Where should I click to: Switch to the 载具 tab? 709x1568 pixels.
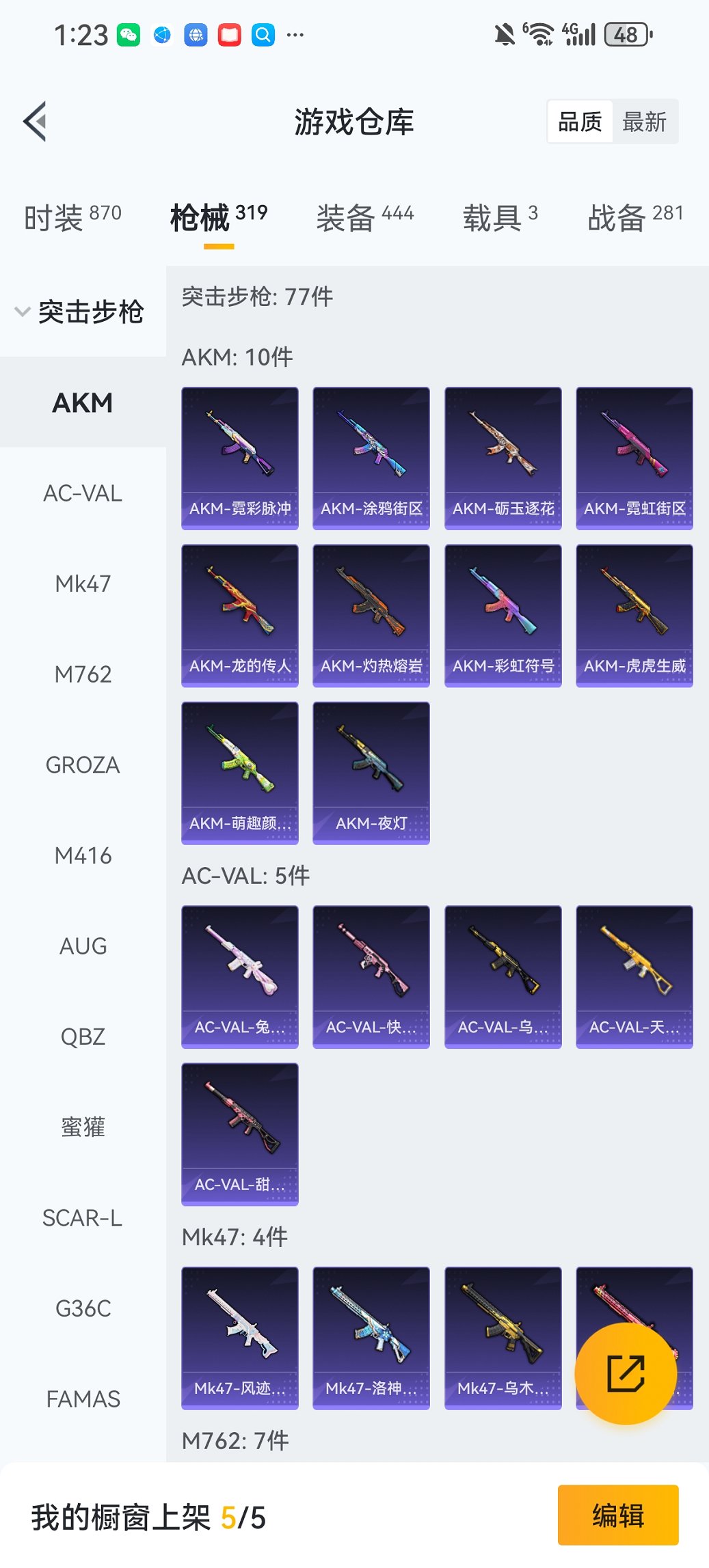pos(500,218)
